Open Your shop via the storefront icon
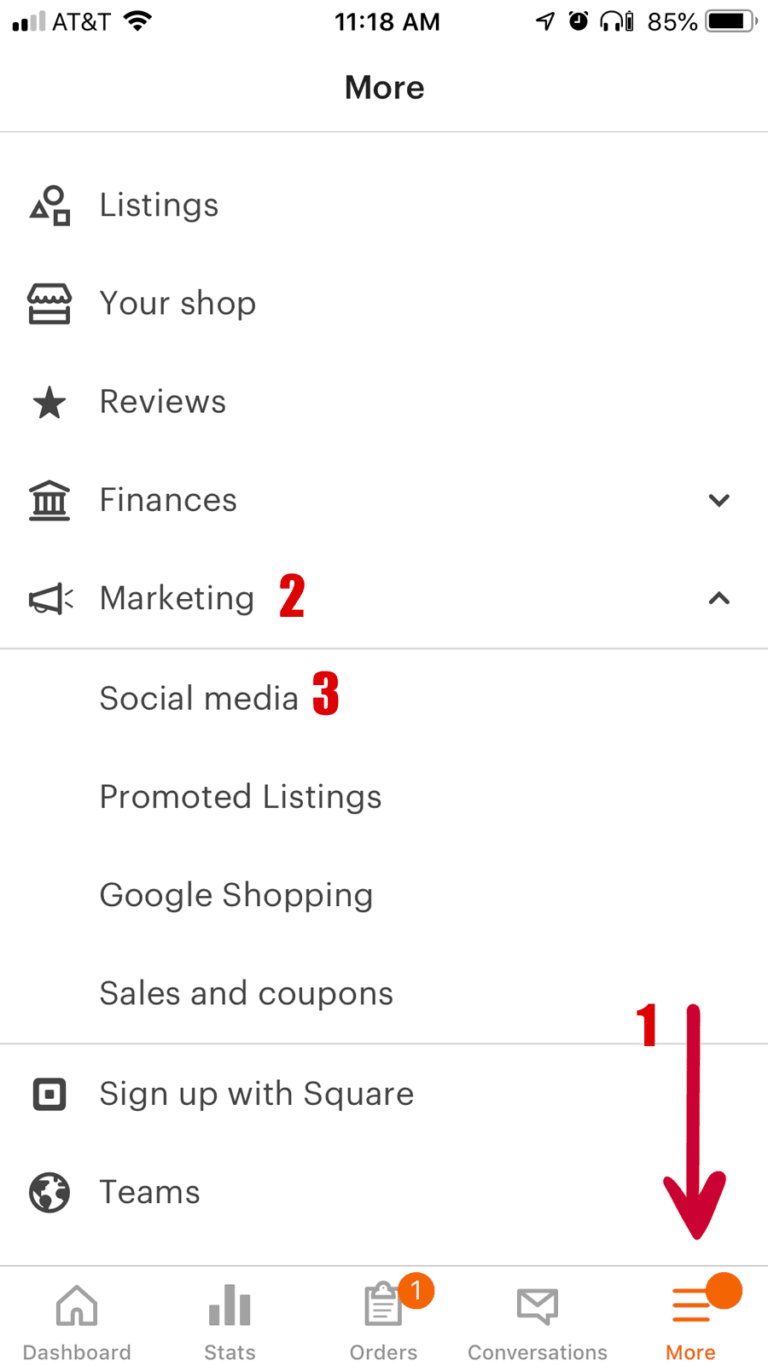The image size is (768, 1366). [x=49, y=302]
